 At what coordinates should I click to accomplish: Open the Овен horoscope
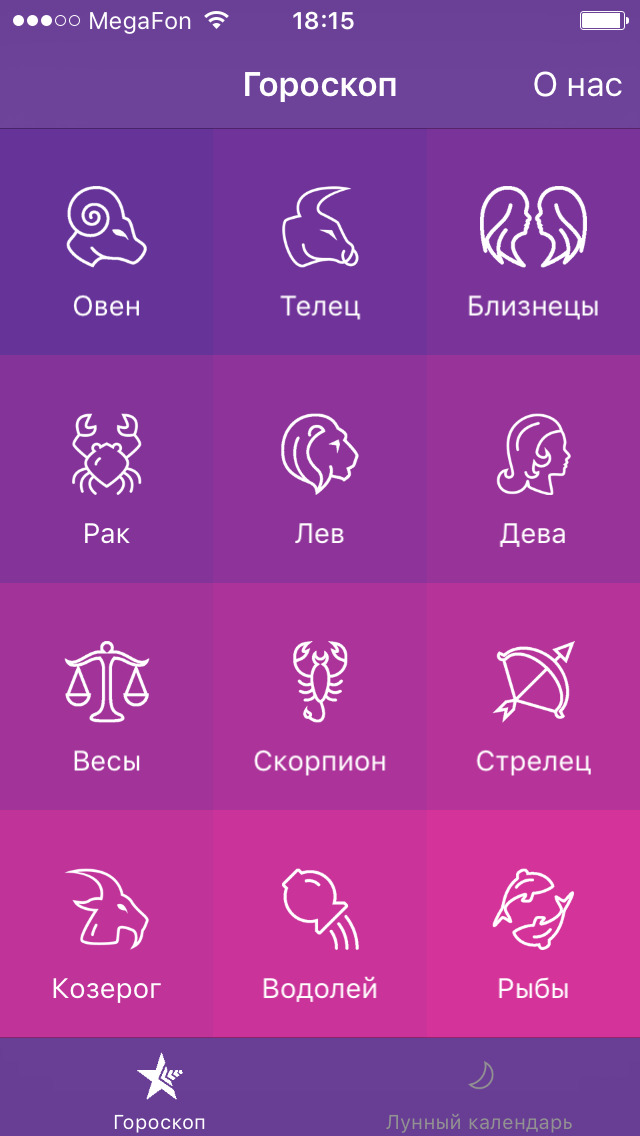click(x=107, y=242)
